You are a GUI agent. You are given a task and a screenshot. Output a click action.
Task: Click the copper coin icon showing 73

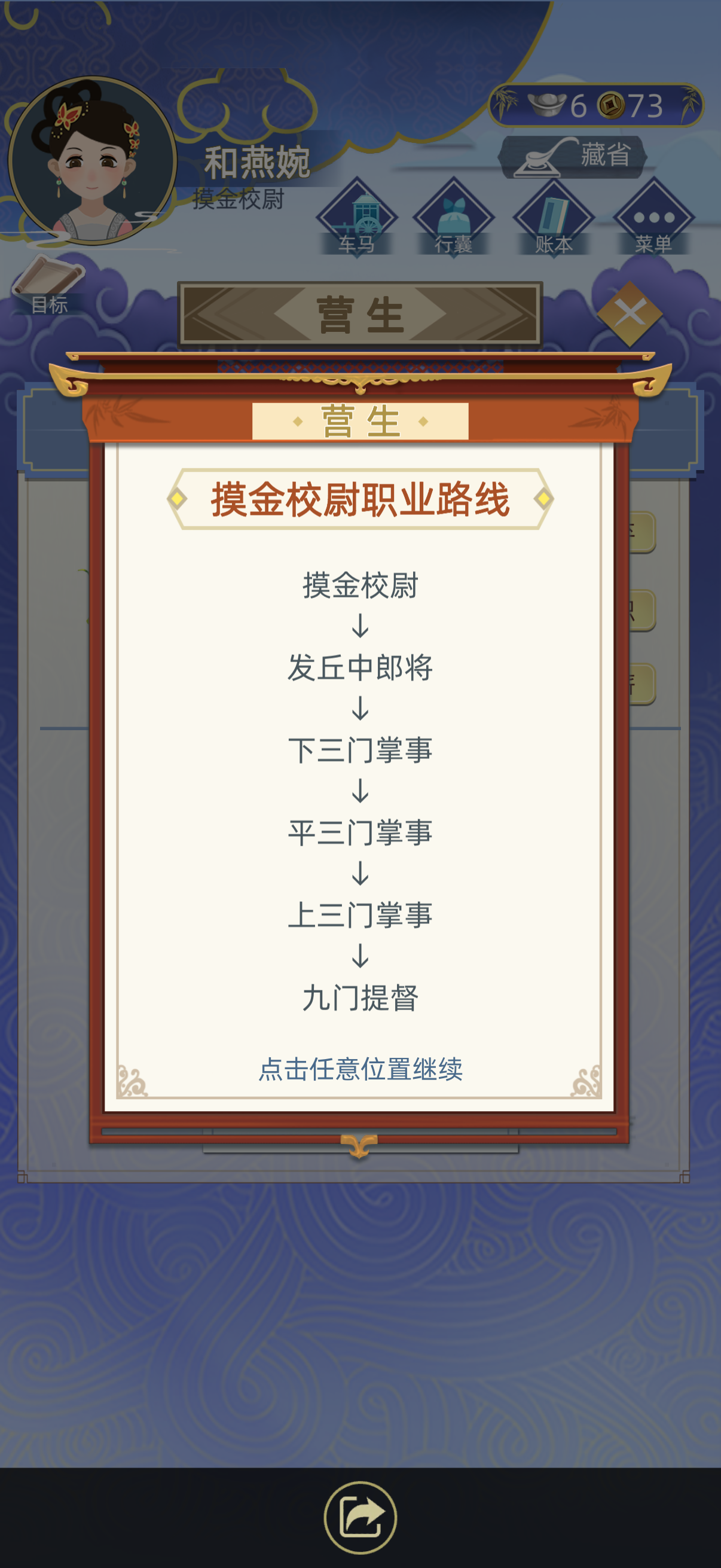pos(613,105)
